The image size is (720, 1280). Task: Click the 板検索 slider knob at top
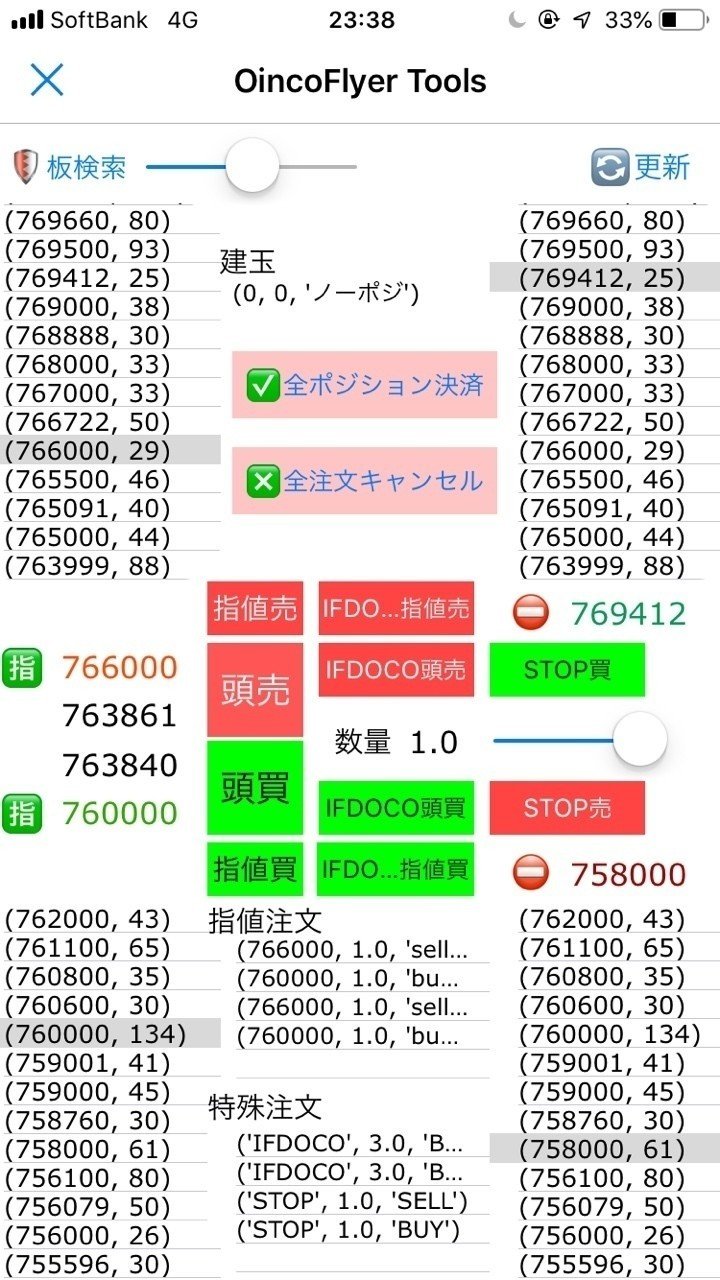pos(251,166)
